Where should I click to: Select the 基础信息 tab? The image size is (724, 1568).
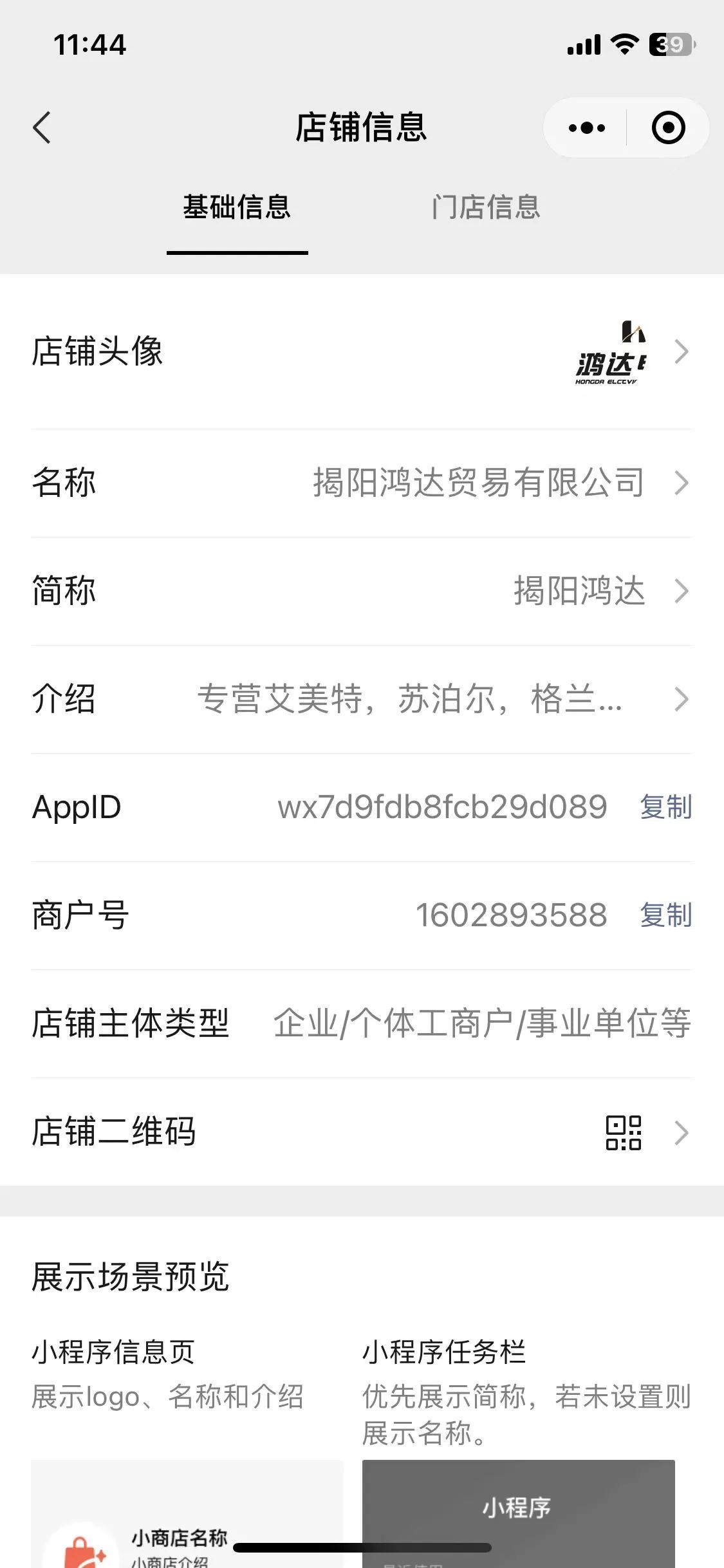pos(237,207)
